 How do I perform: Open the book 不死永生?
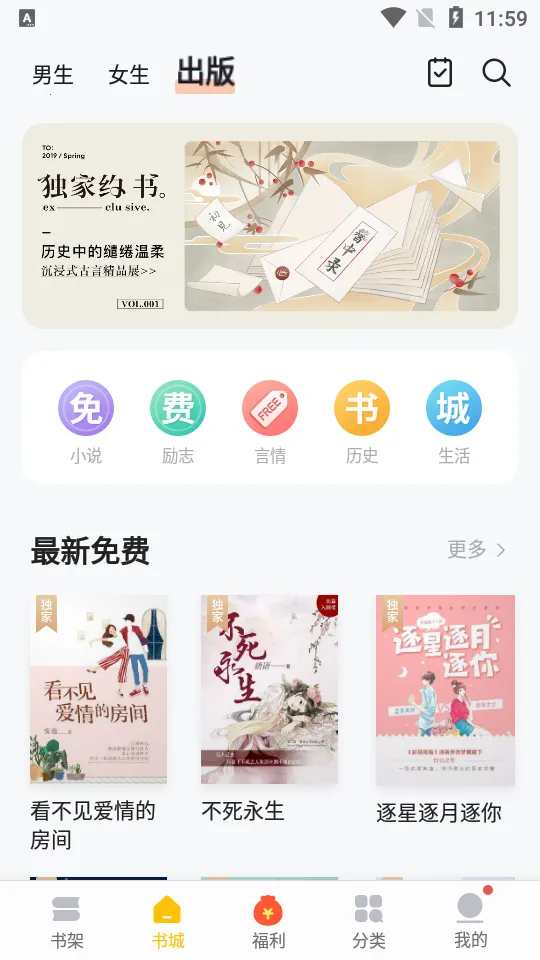269,709
